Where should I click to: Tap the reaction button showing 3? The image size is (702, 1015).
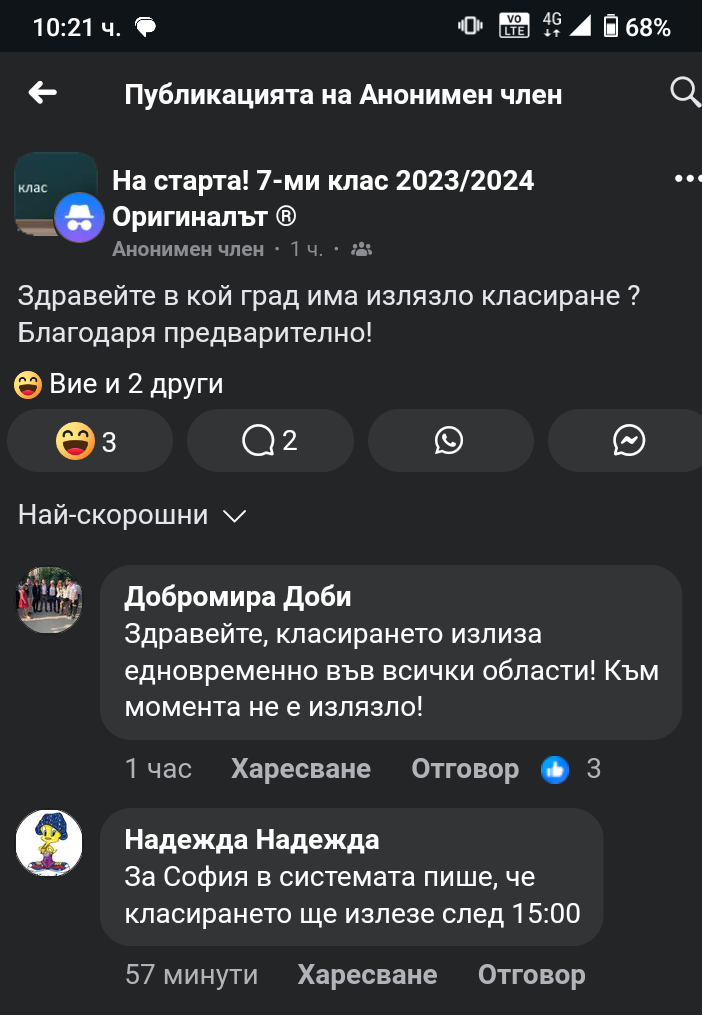tap(89, 441)
